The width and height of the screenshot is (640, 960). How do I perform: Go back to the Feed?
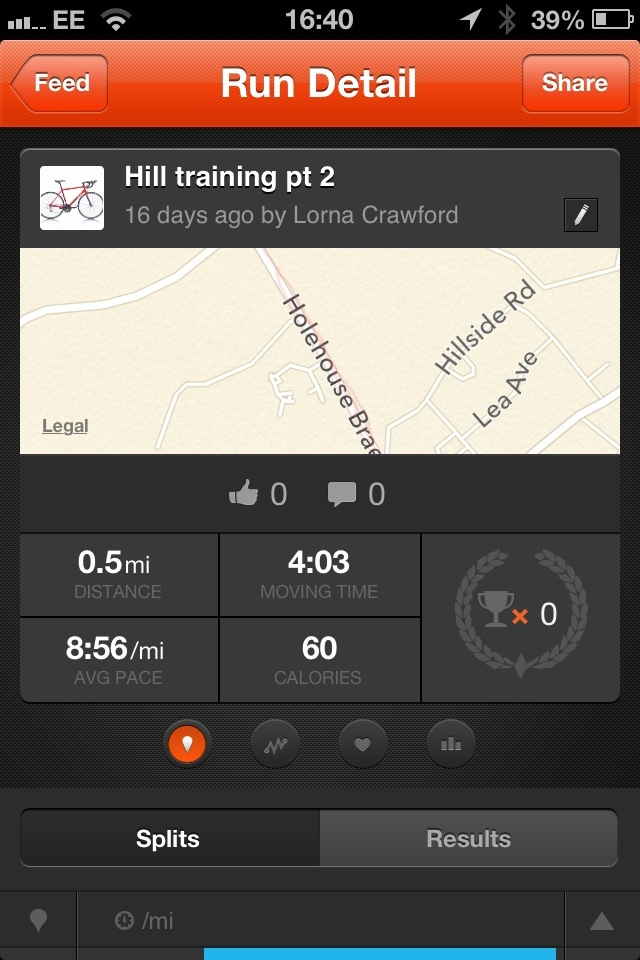60,84
